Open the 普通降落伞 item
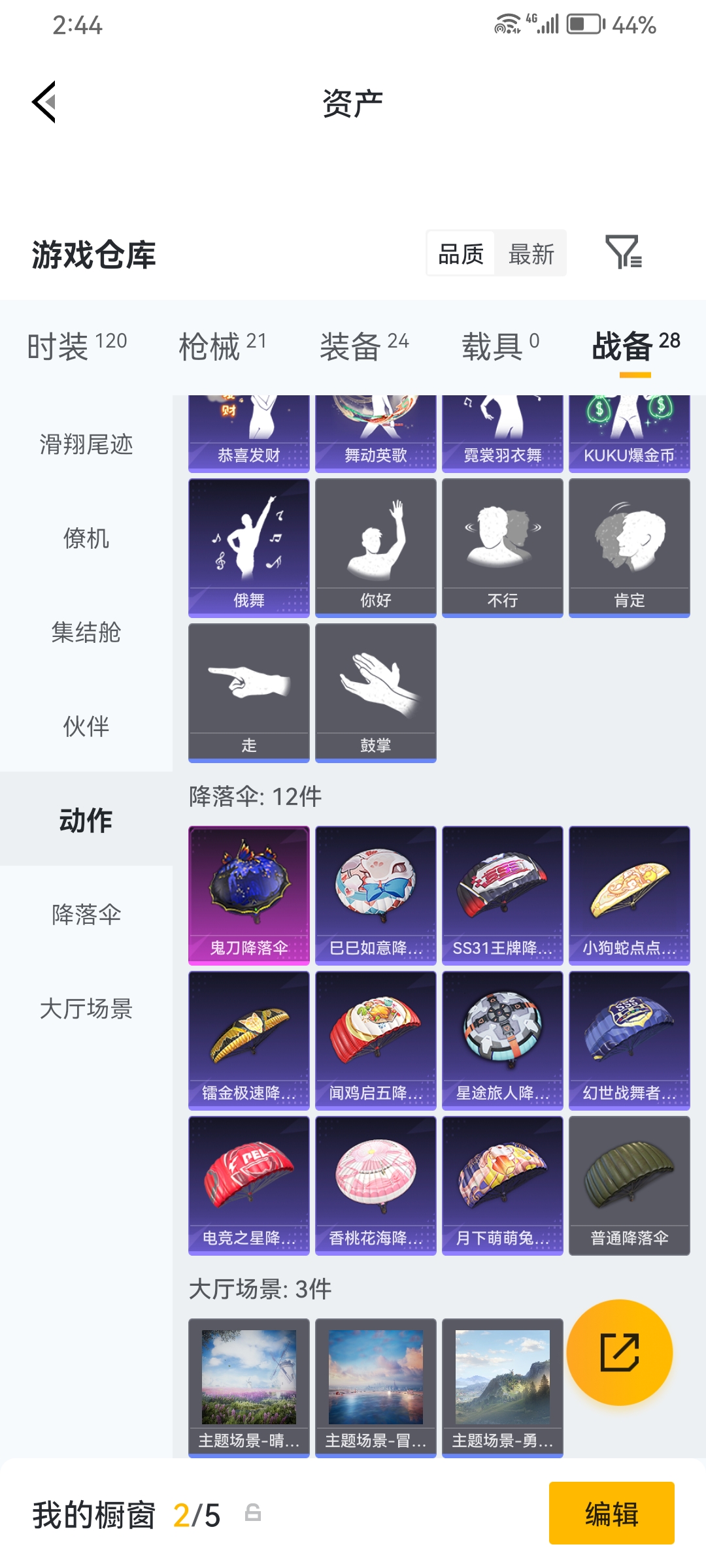706x1568 pixels. coord(629,1185)
